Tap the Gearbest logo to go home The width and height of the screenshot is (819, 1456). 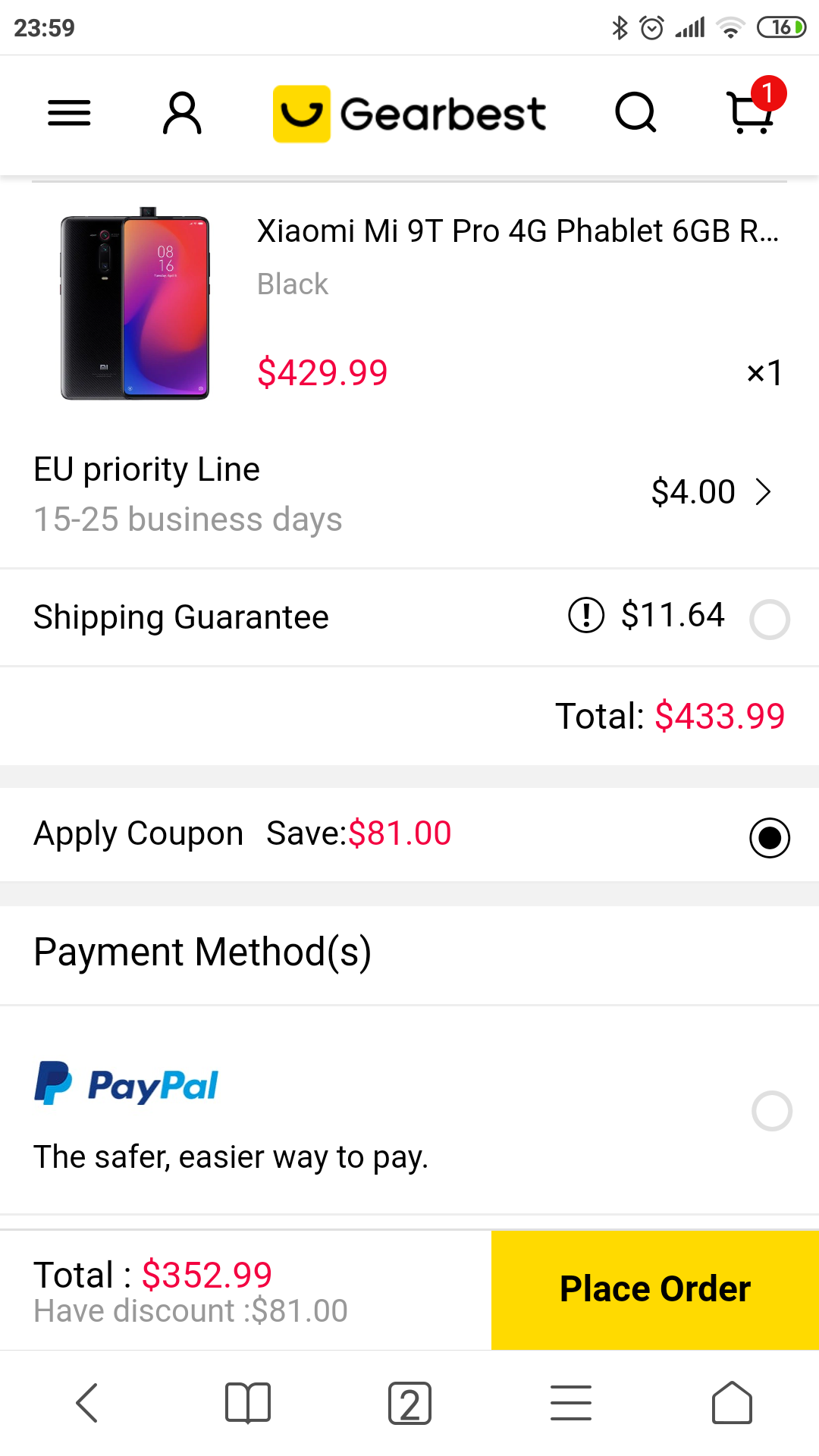(x=409, y=114)
